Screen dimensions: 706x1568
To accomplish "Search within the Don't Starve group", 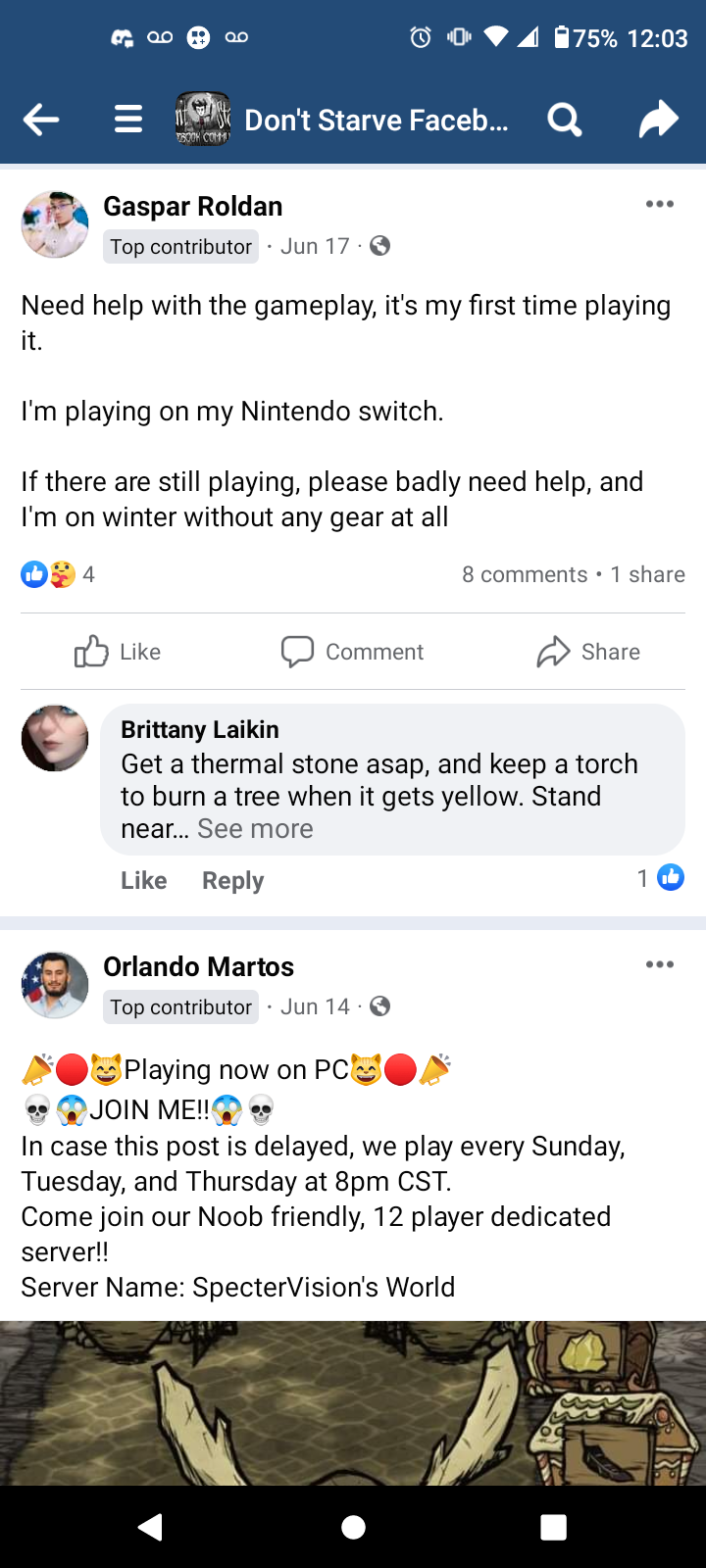I will (564, 120).
